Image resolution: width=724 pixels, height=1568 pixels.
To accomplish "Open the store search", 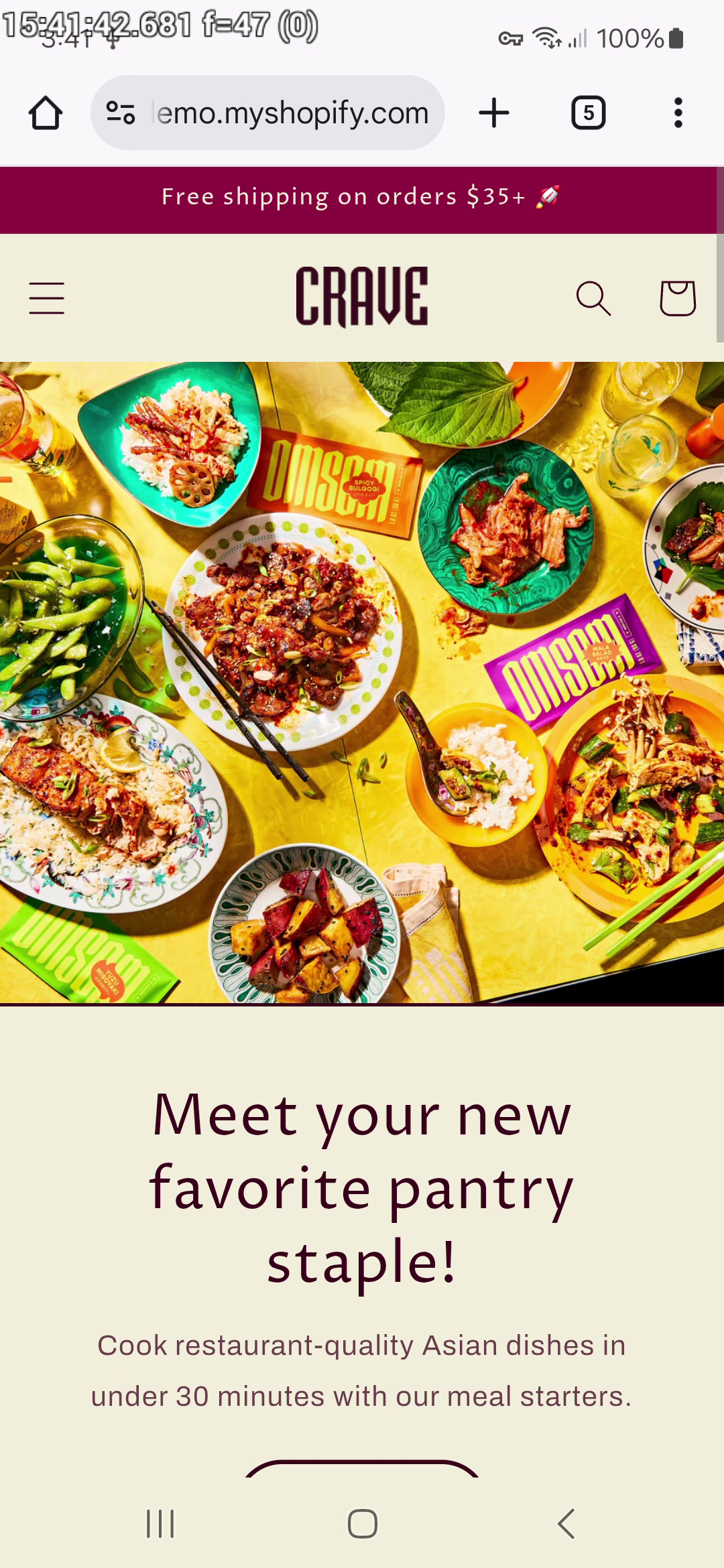I will pos(593,298).
